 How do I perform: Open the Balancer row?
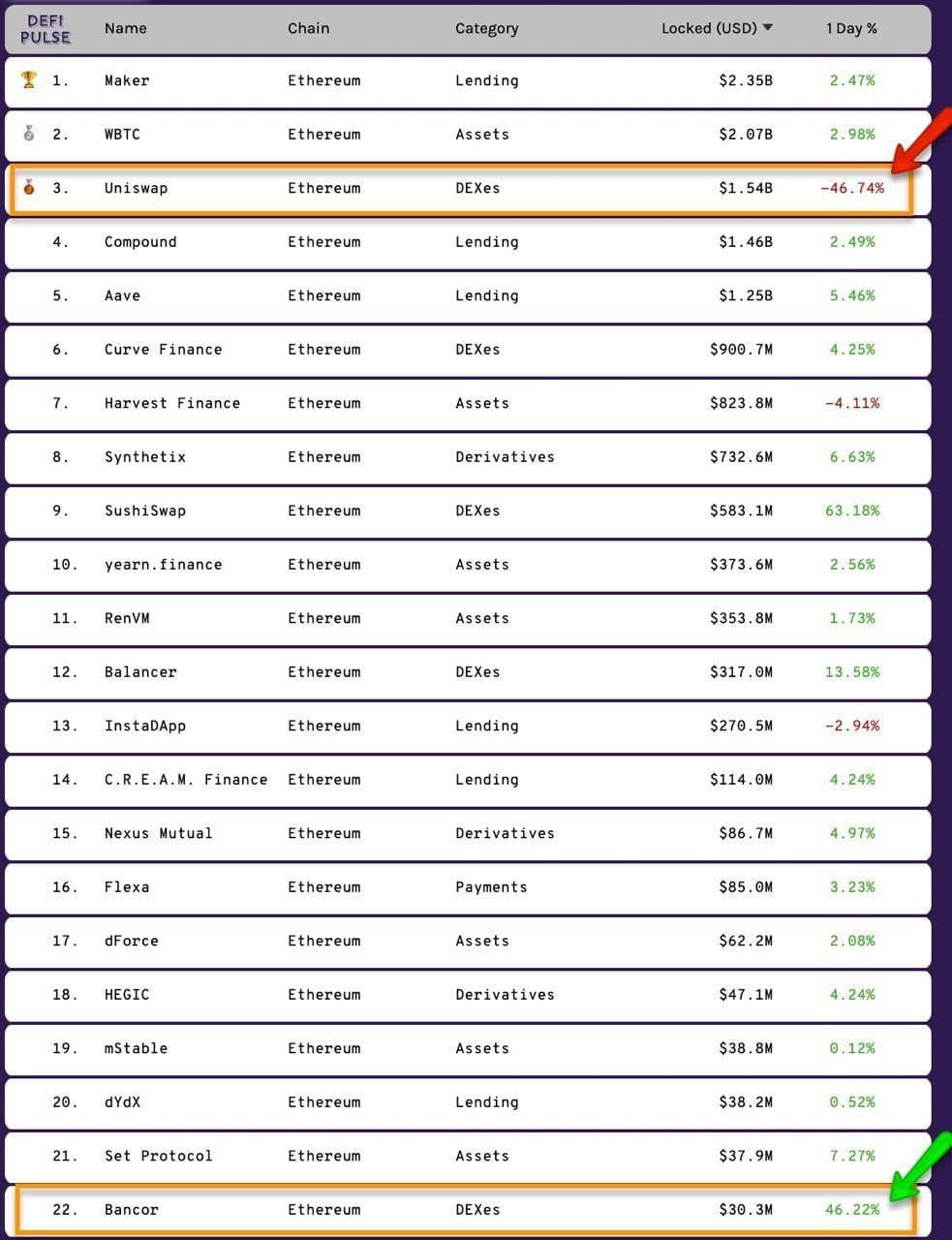click(x=140, y=672)
